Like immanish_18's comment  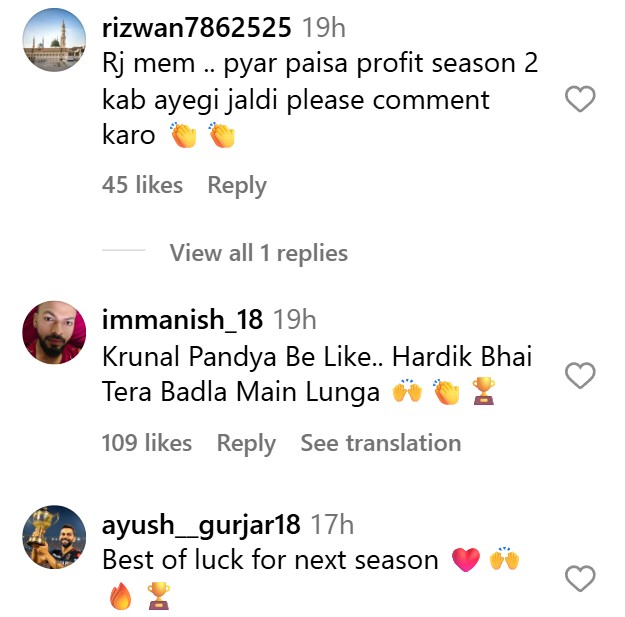point(580,375)
